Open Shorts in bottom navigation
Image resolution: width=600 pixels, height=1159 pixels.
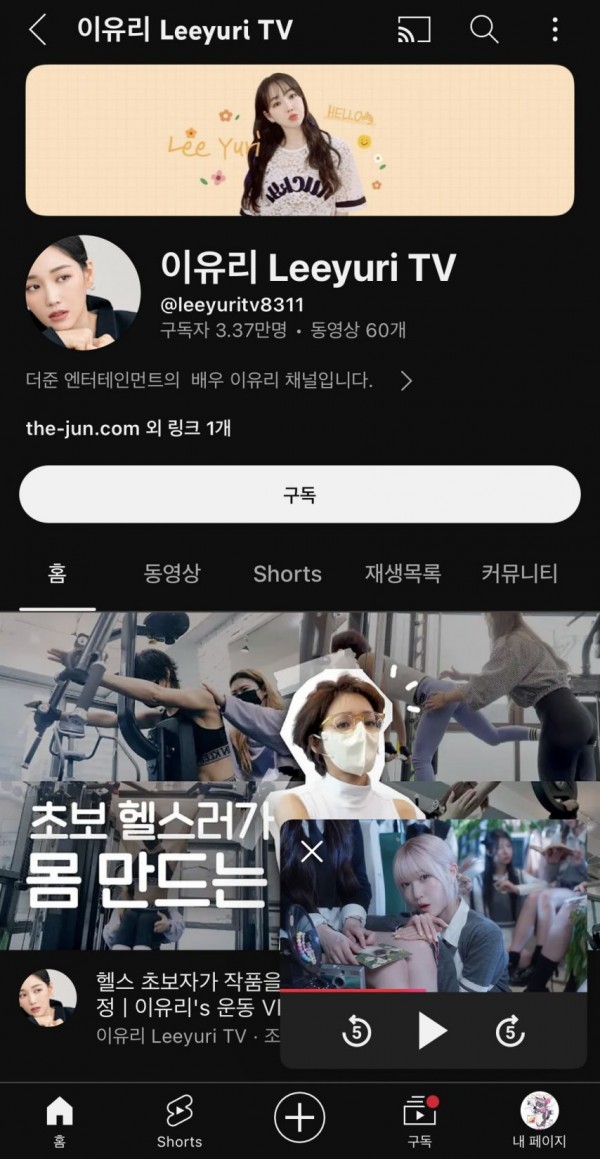179,1120
